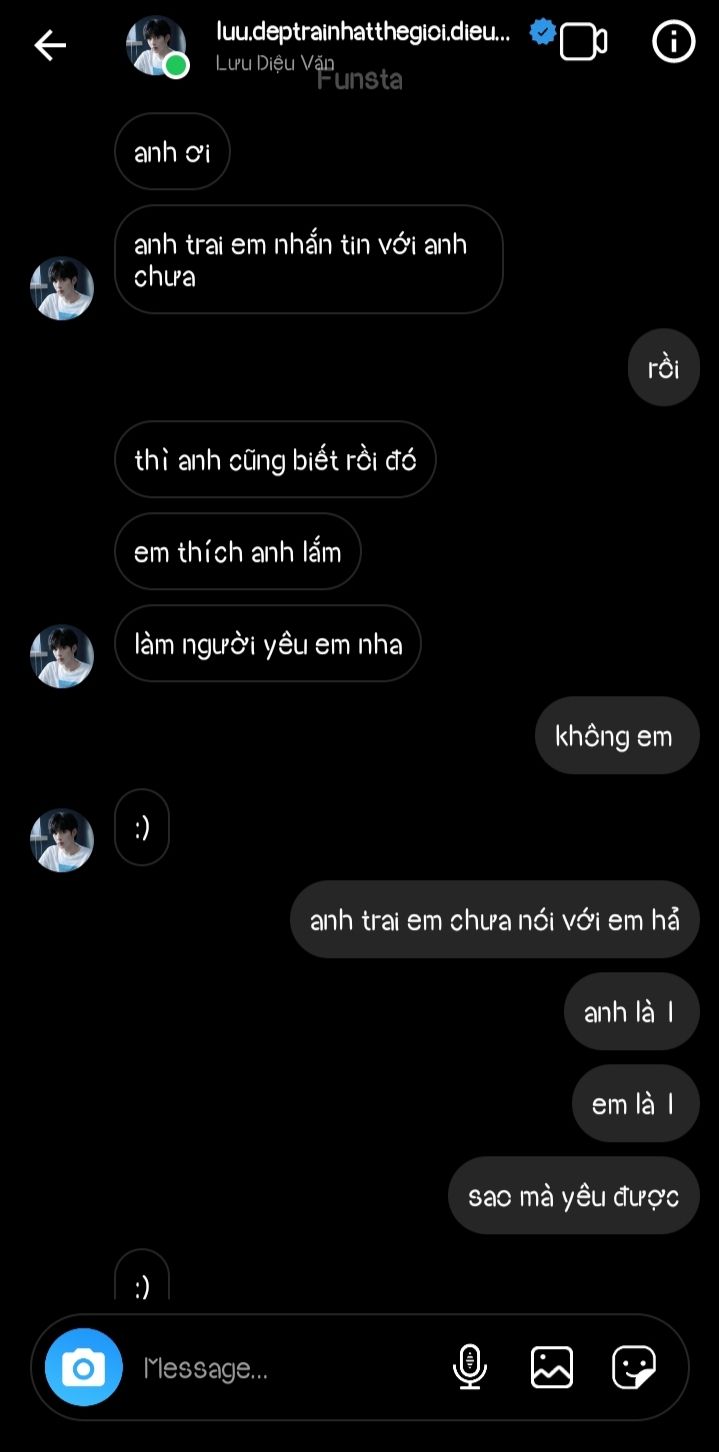
Task: Attach a photo from the gallery
Action: 552,1367
